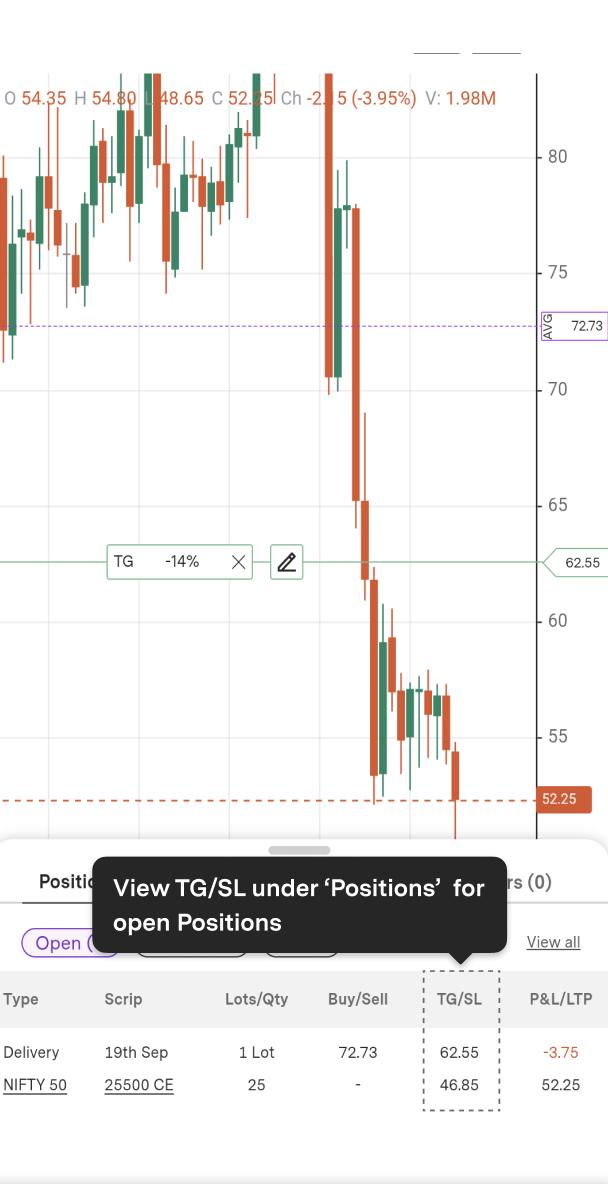Open the View all link
Image resolution: width=608 pixels, height=1186 pixels.
[x=553, y=942]
